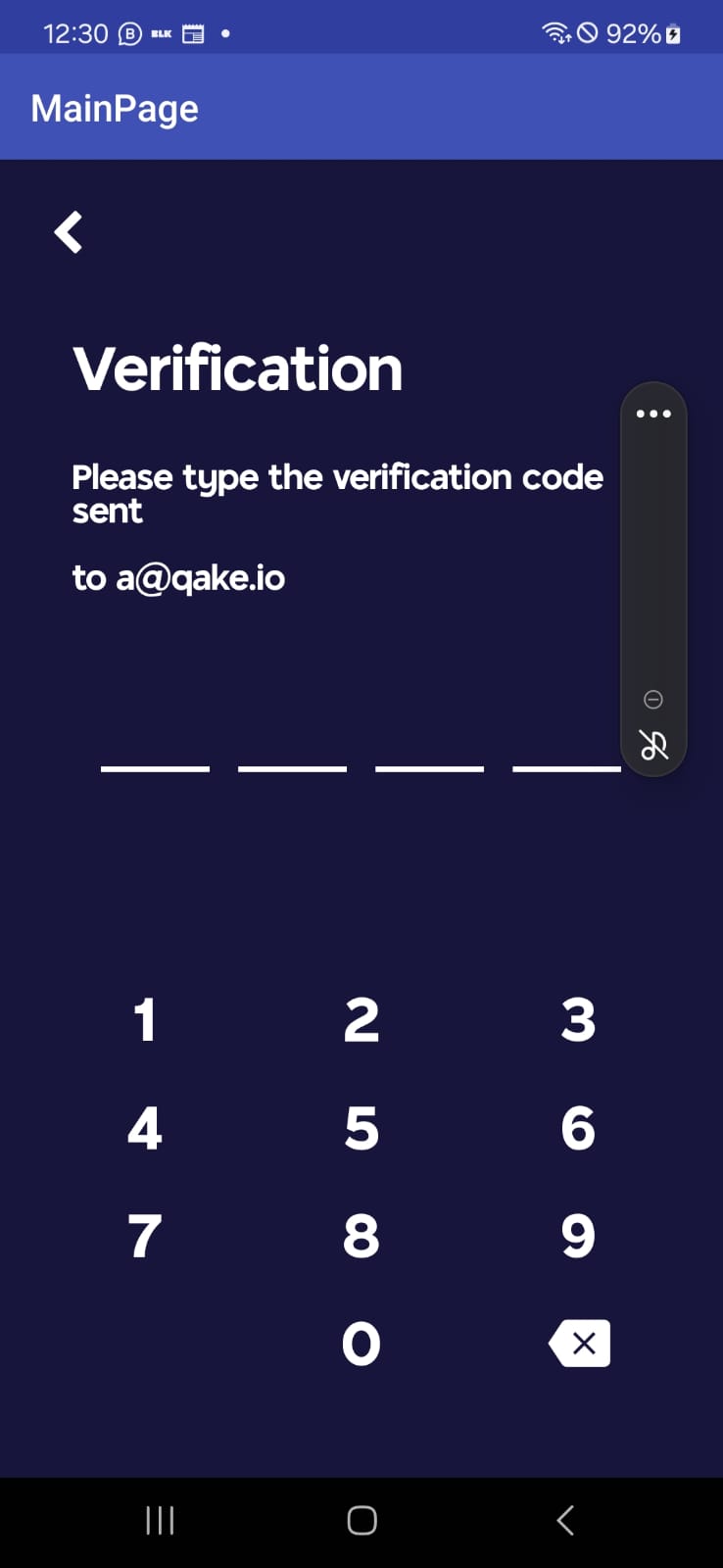
Task: Enter digit 3 on the keypad
Action: tap(578, 1019)
